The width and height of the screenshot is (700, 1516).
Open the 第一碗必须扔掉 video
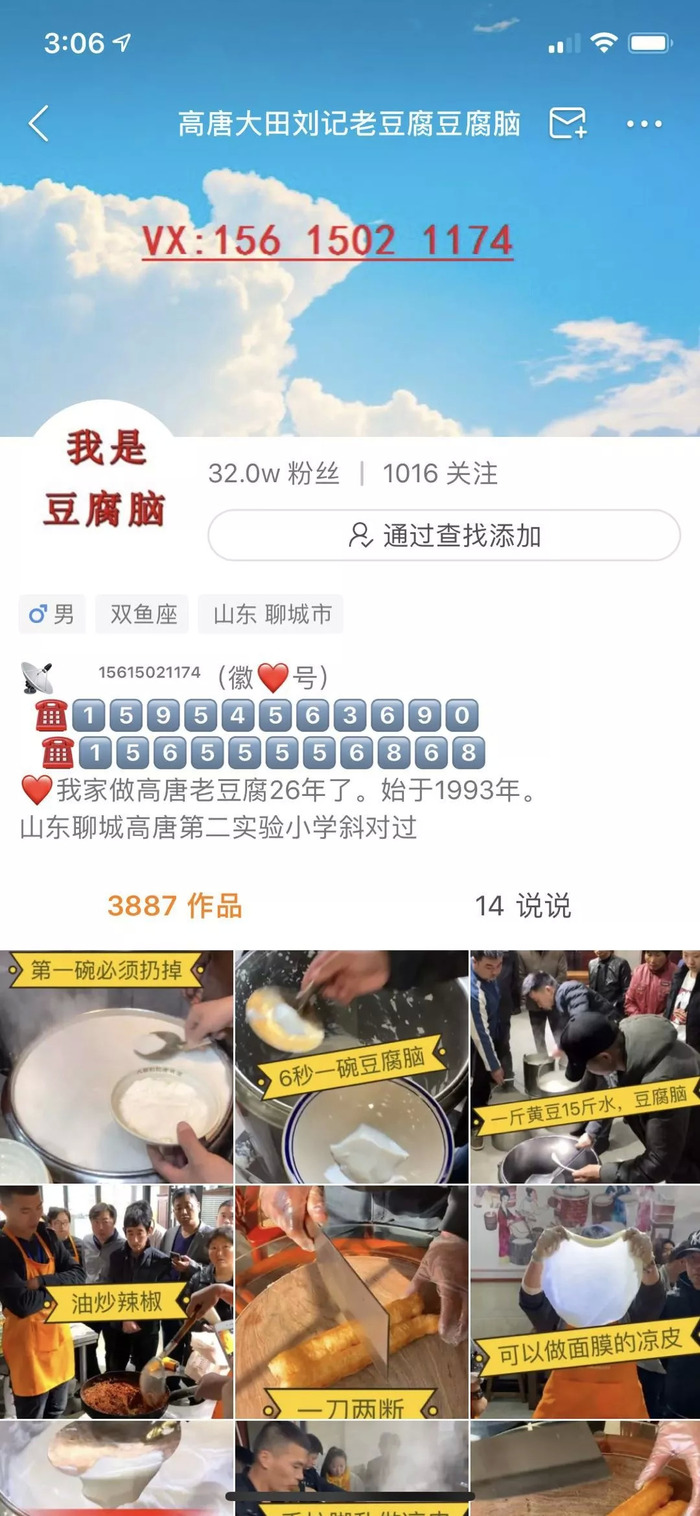116,1066
